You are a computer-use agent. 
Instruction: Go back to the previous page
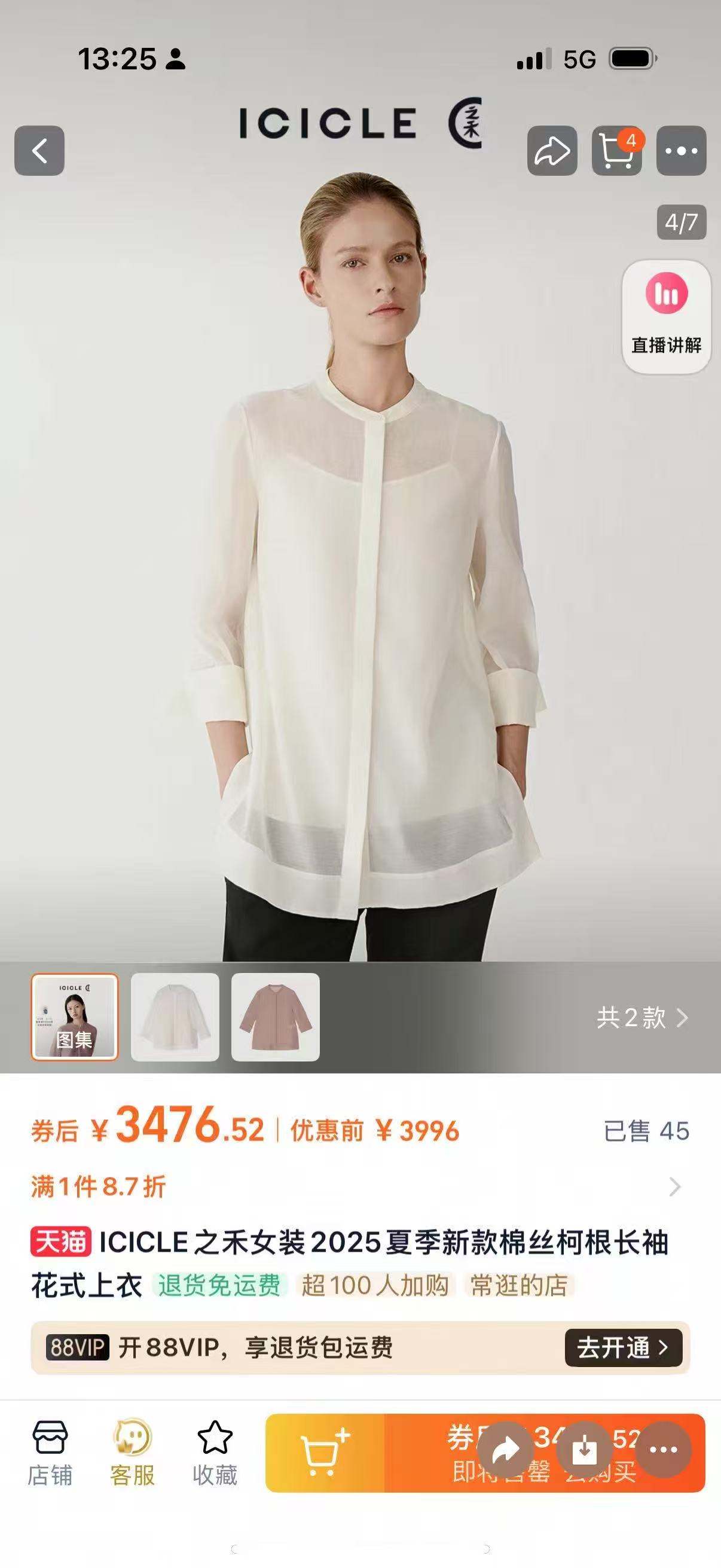point(39,151)
